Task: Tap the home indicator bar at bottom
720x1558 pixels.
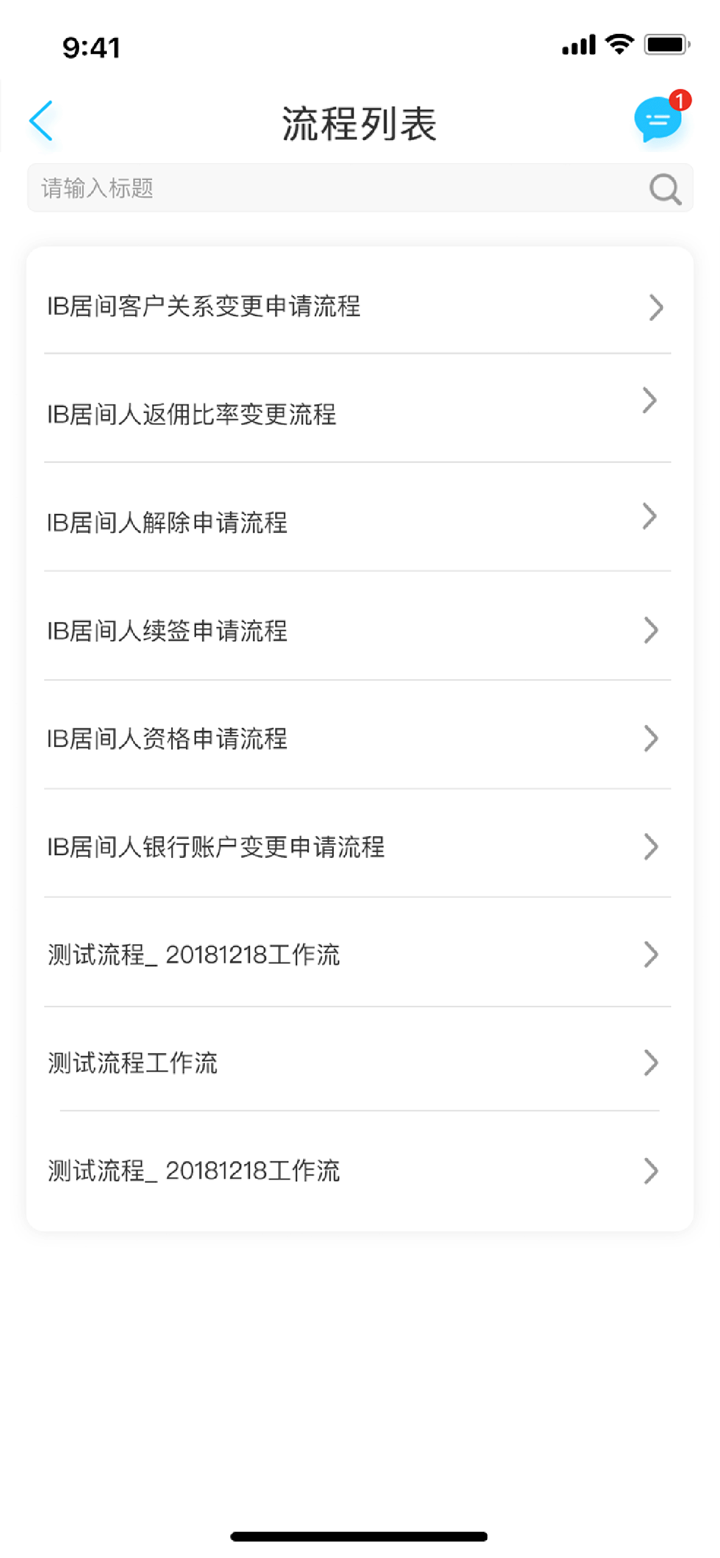Action: click(x=360, y=1536)
